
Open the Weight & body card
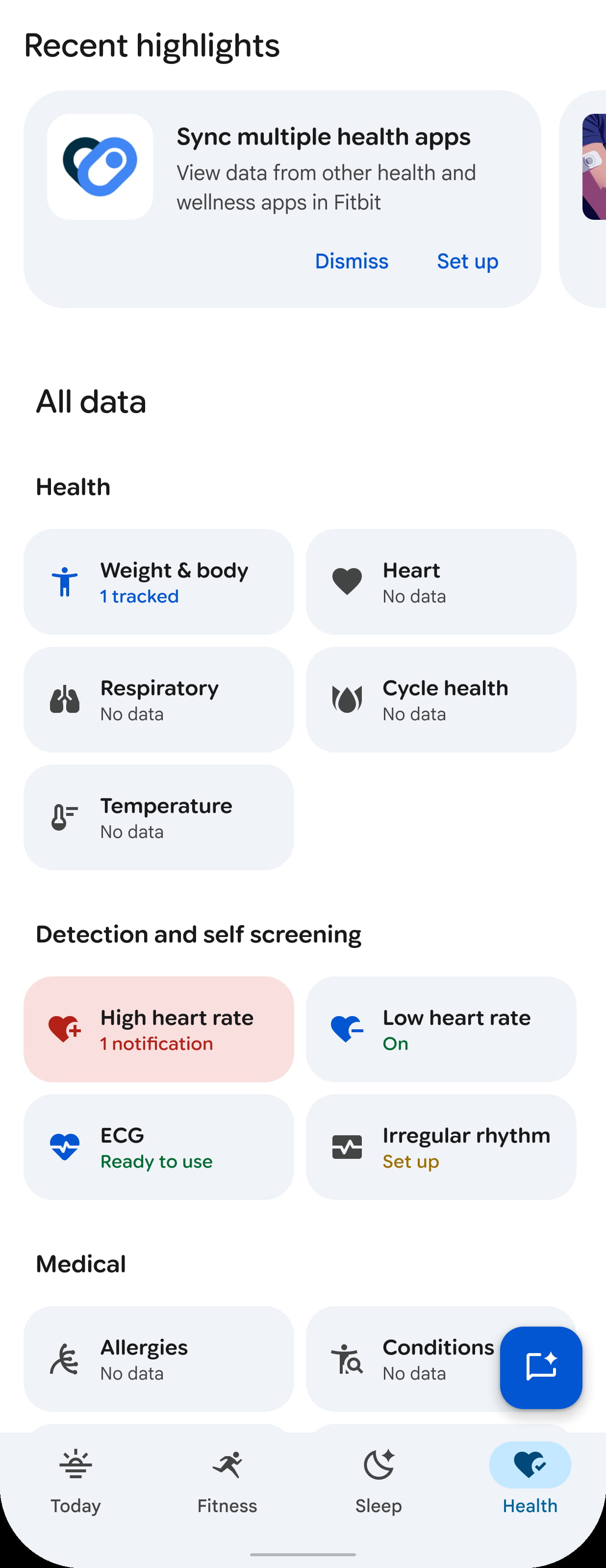[158, 582]
